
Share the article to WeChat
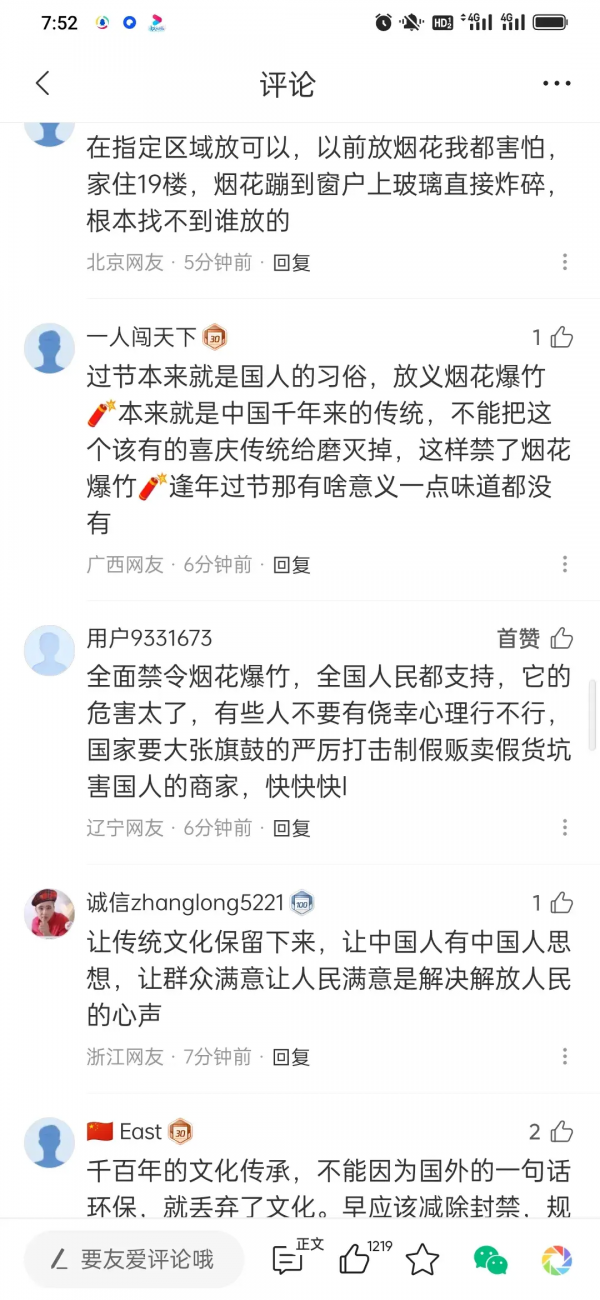[x=490, y=1259]
